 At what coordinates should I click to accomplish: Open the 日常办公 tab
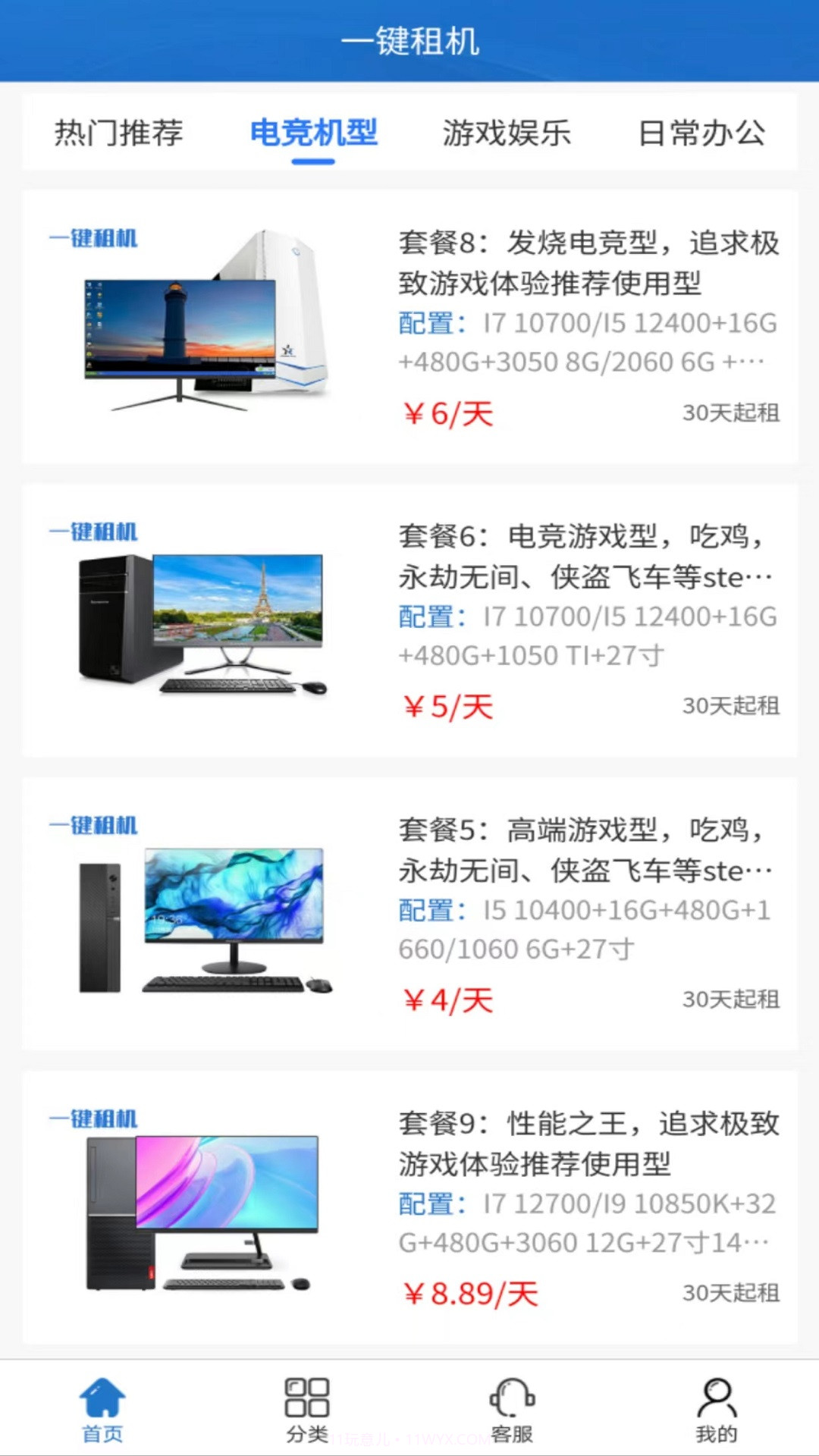pos(701,133)
